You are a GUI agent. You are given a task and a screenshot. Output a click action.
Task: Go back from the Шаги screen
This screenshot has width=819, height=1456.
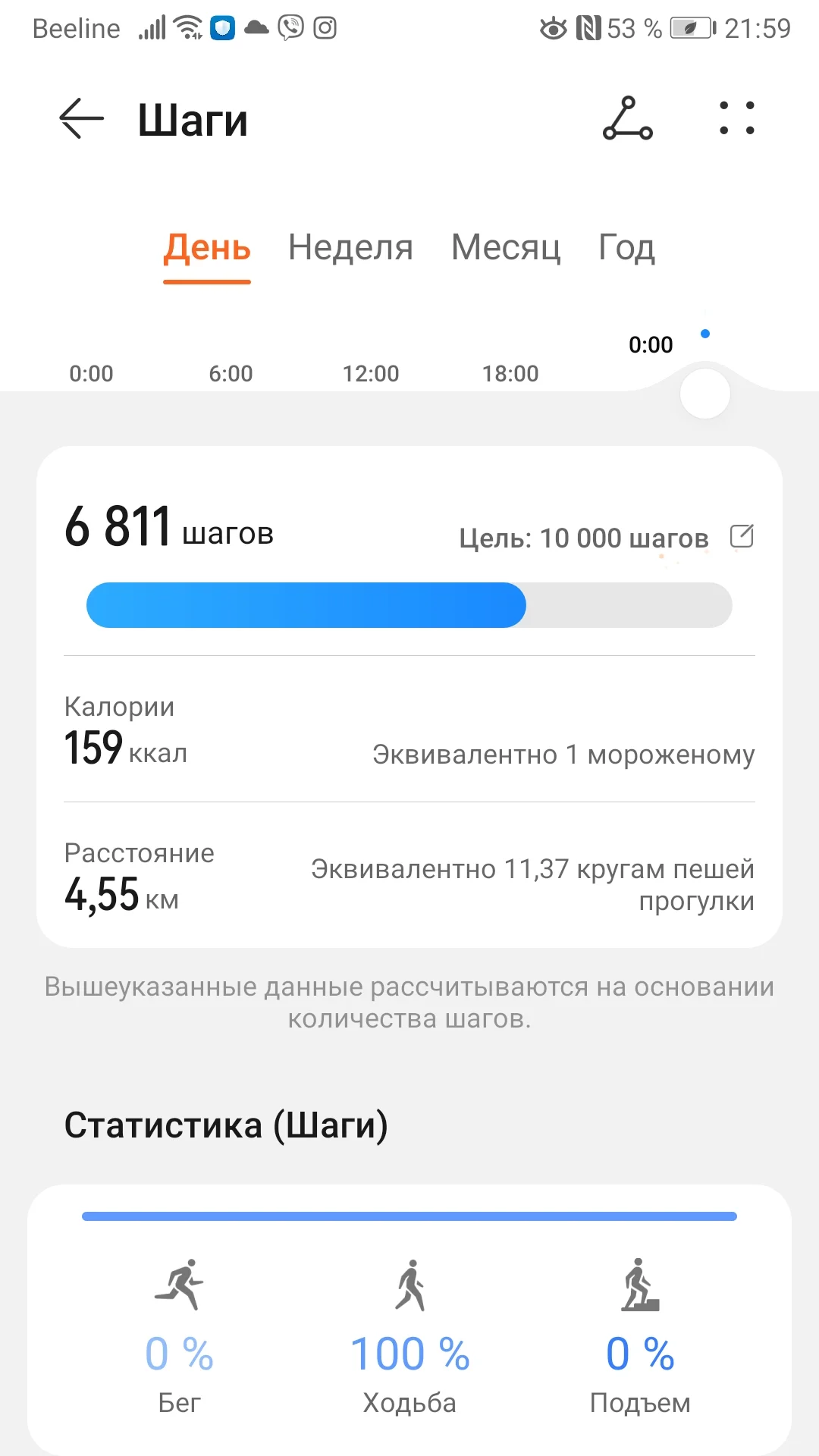(x=81, y=119)
